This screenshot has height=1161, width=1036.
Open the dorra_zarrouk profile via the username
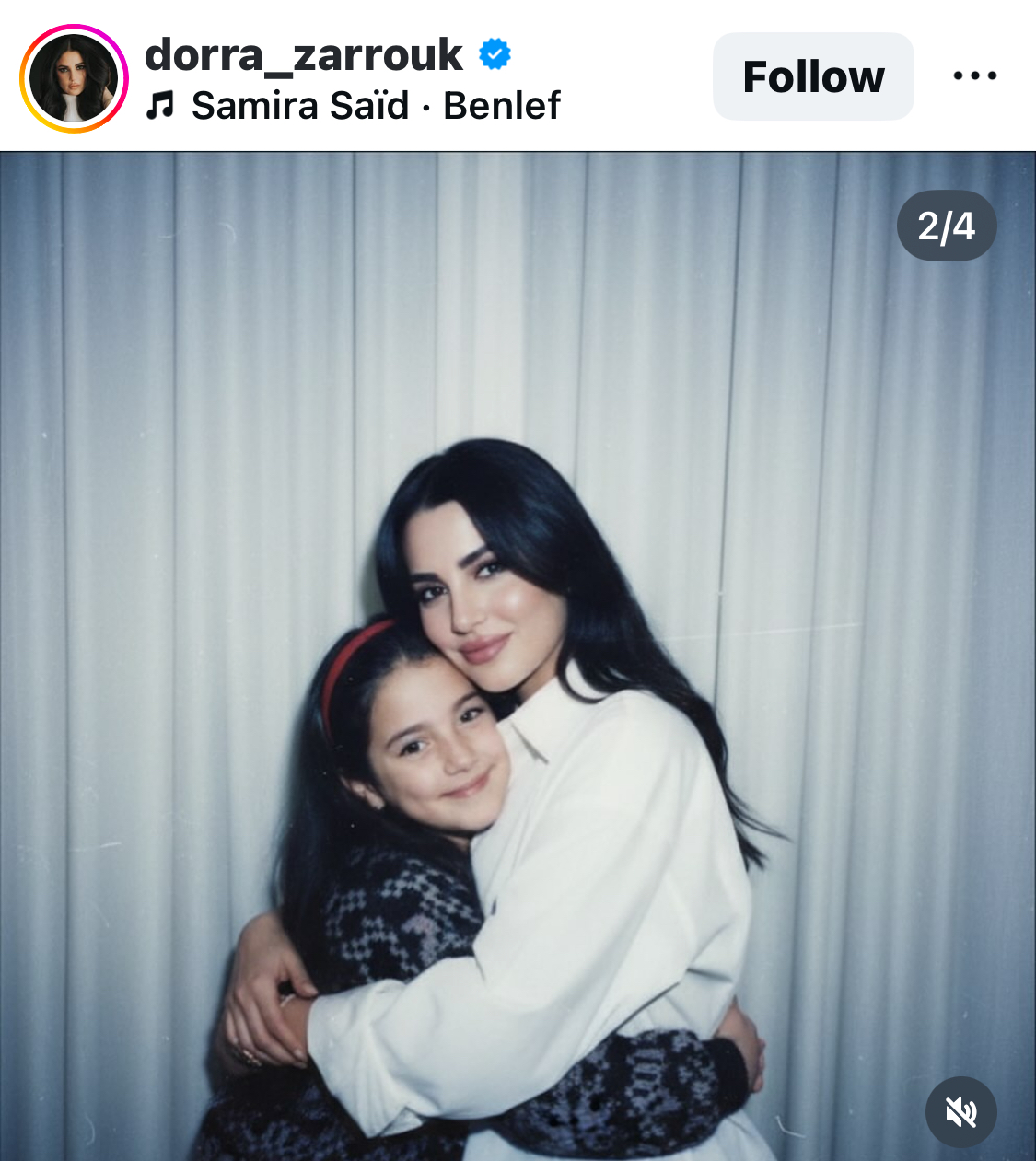click(x=304, y=54)
